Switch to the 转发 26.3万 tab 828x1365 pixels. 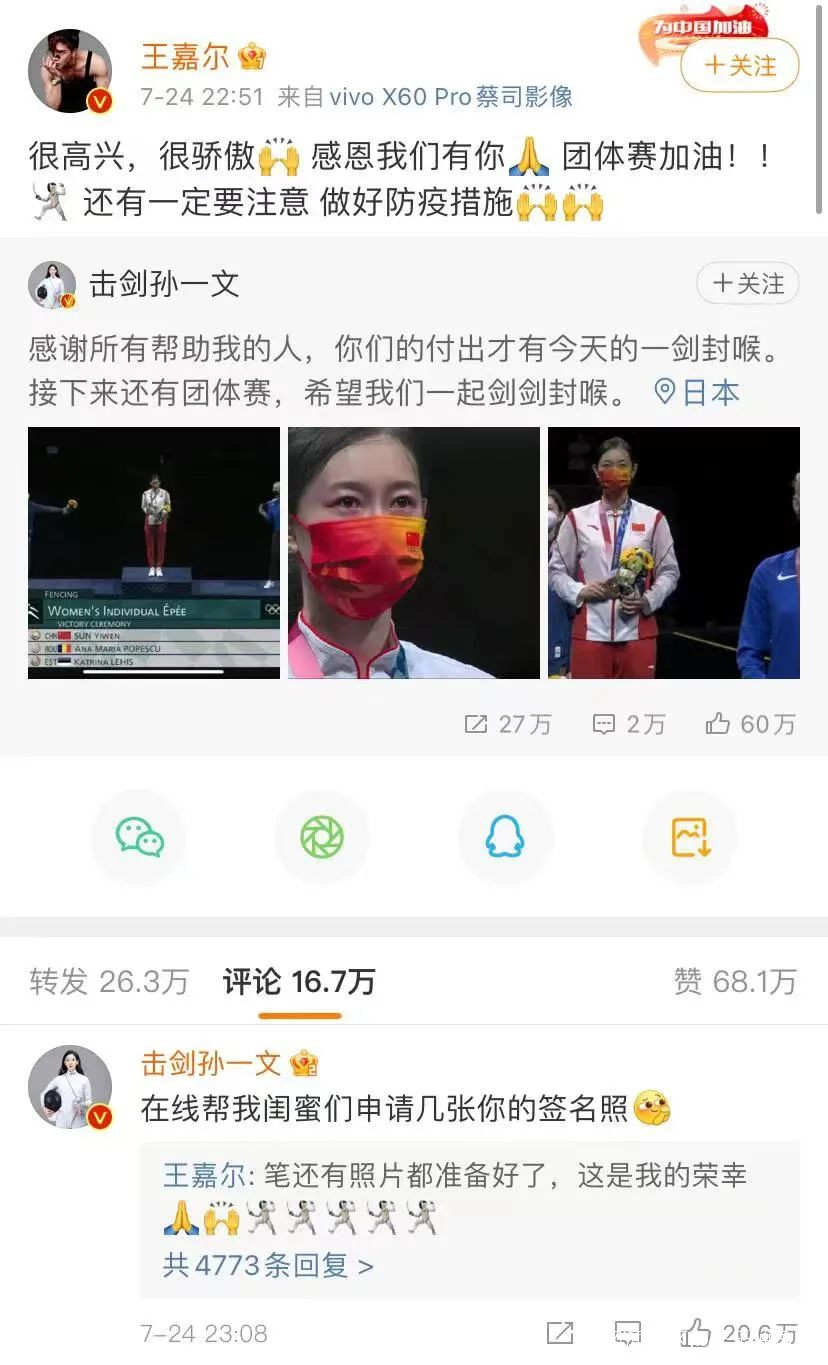pos(108,982)
